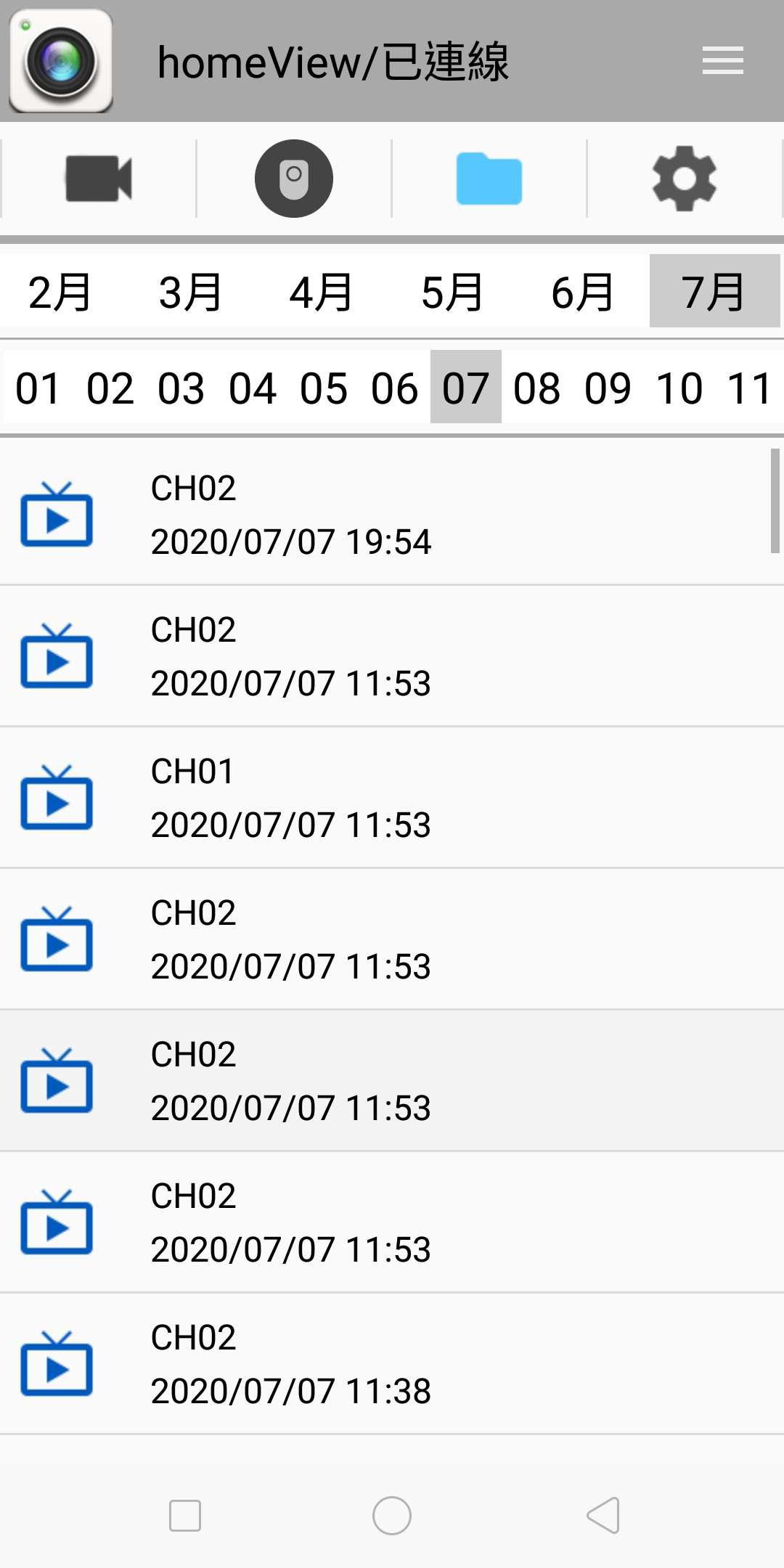Open the hamburger menu
Viewport: 784px width, 1568px height.
point(723,61)
